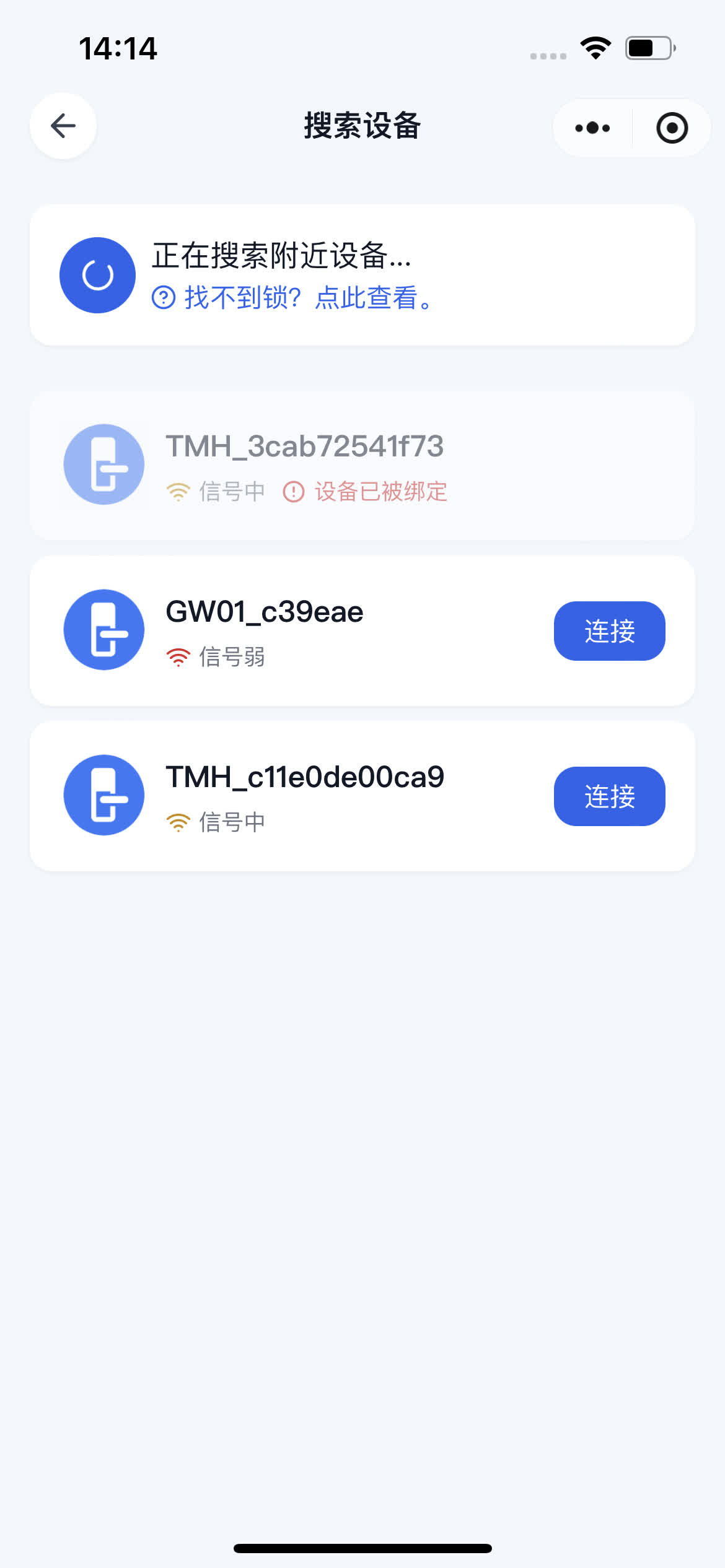This screenshot has height=1568, width=725.
Task: Tap the capsule close circle button
Action: point(672,128)
